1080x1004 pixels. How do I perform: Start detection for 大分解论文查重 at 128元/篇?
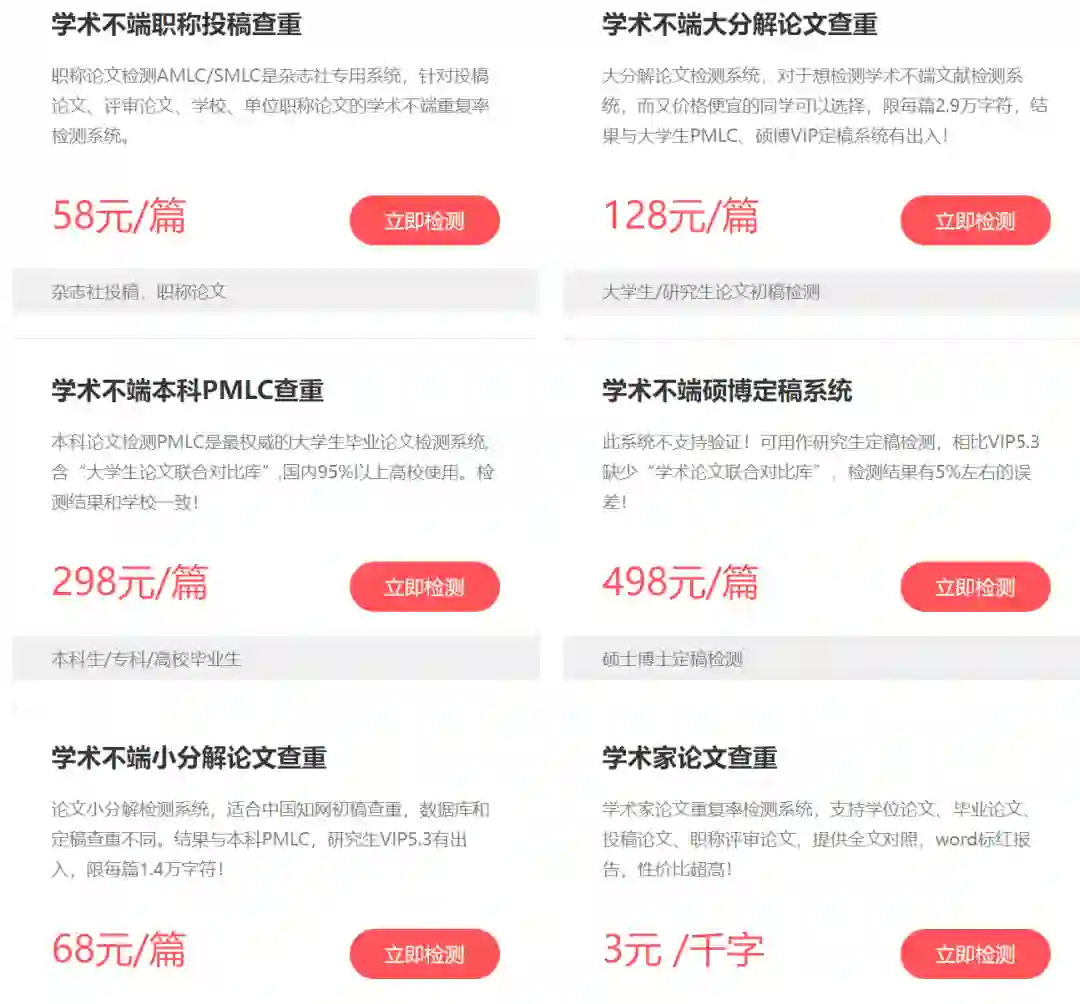pos(975,221)
